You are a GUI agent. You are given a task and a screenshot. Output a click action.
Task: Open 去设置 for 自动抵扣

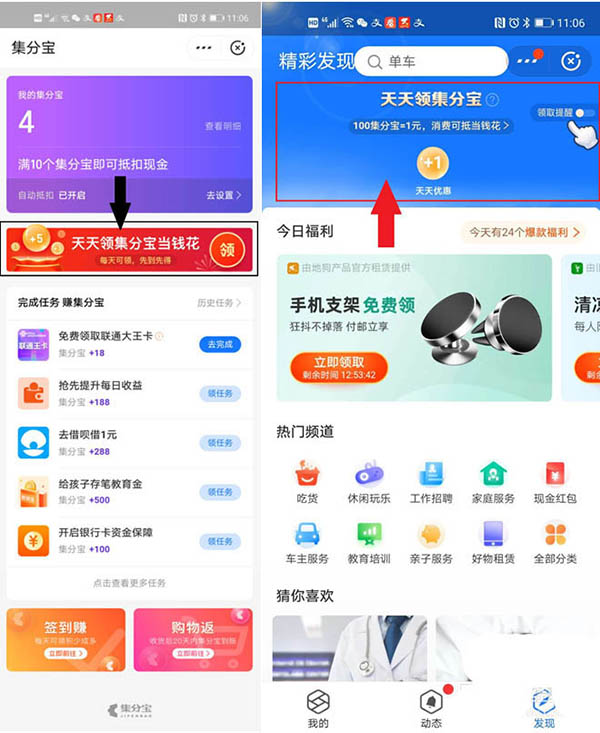coord(223,195)
